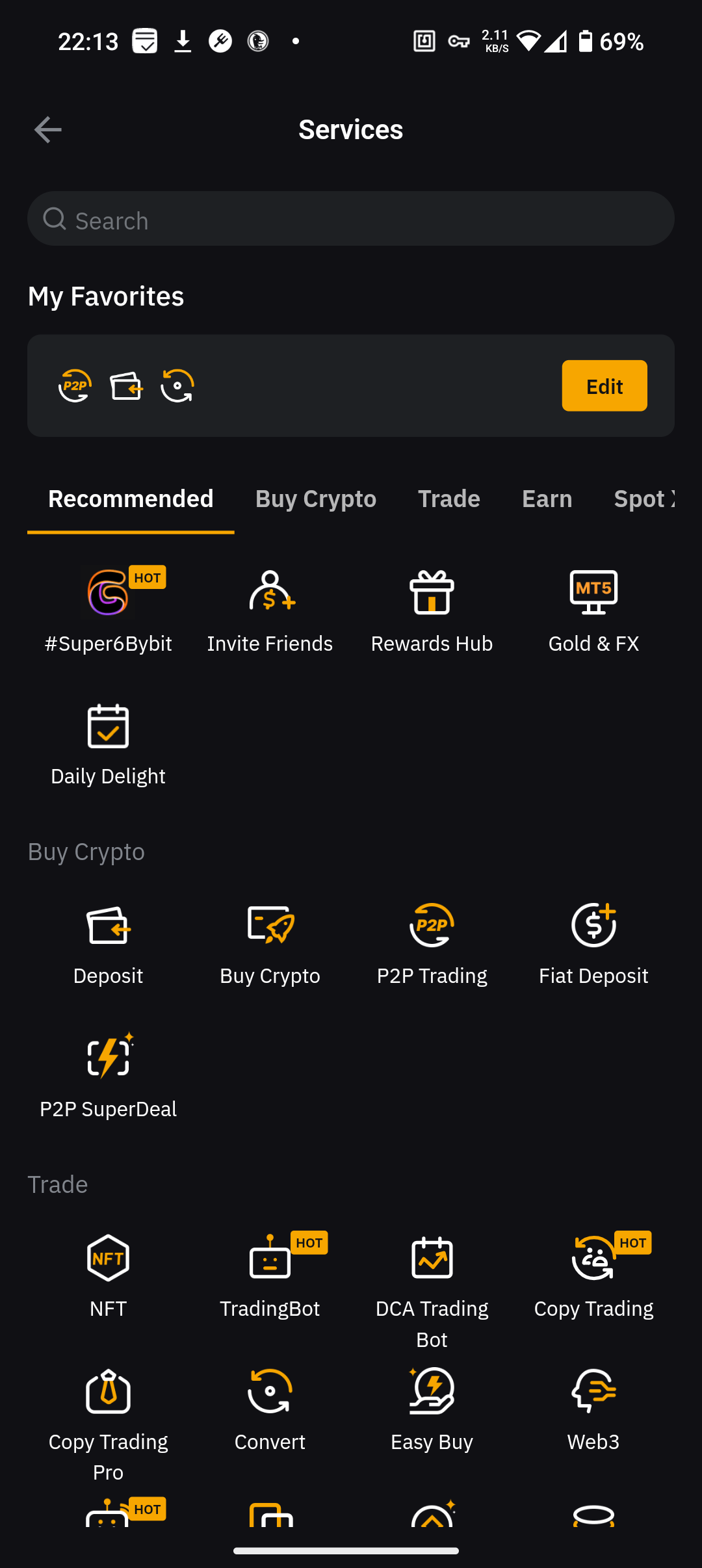Open P2P SuperDeal
Image resolution: width=702 pixels, height=1568 pixels.
click(x=108, y=1075)
